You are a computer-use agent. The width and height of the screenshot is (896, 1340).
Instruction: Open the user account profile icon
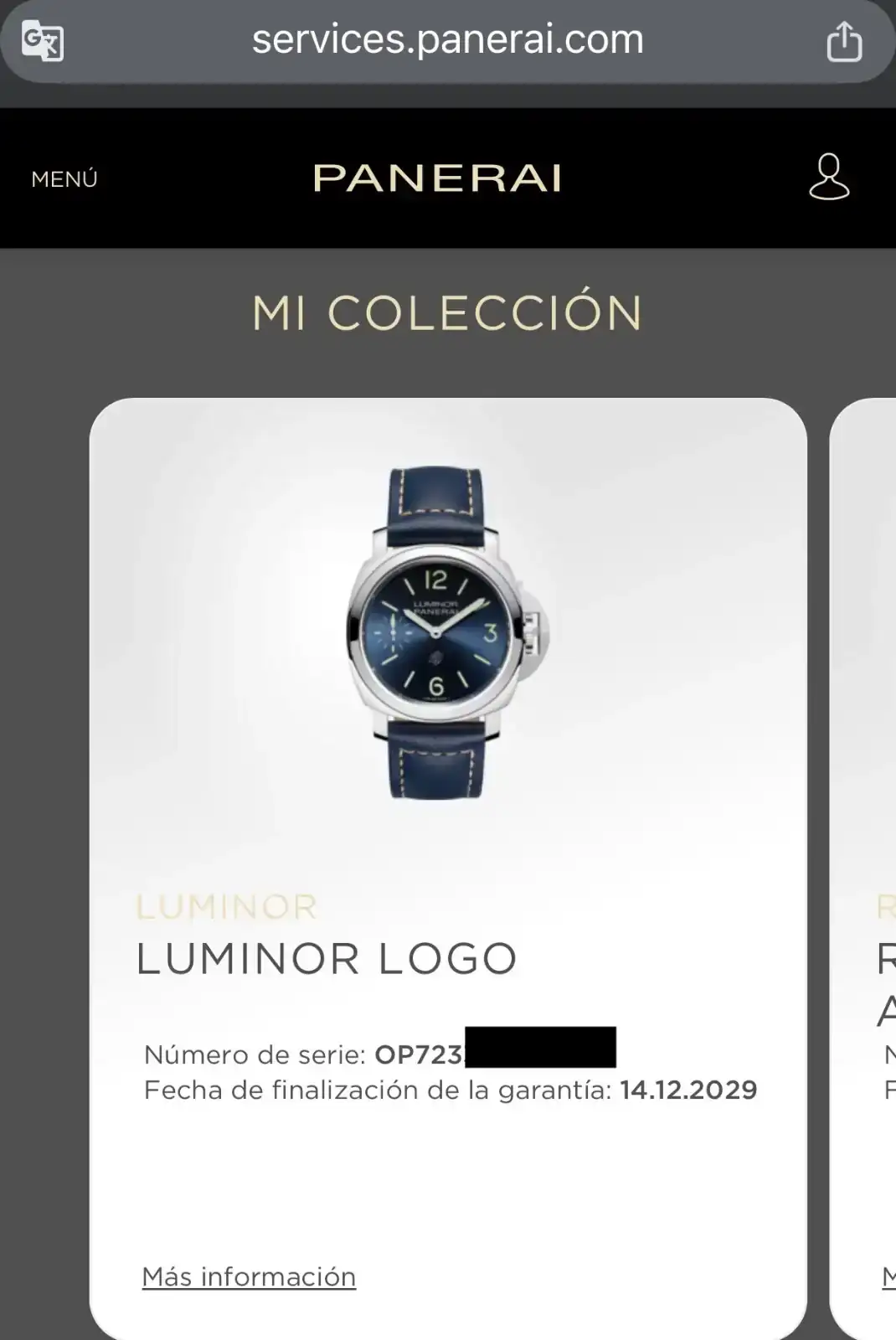coord(828,177)
